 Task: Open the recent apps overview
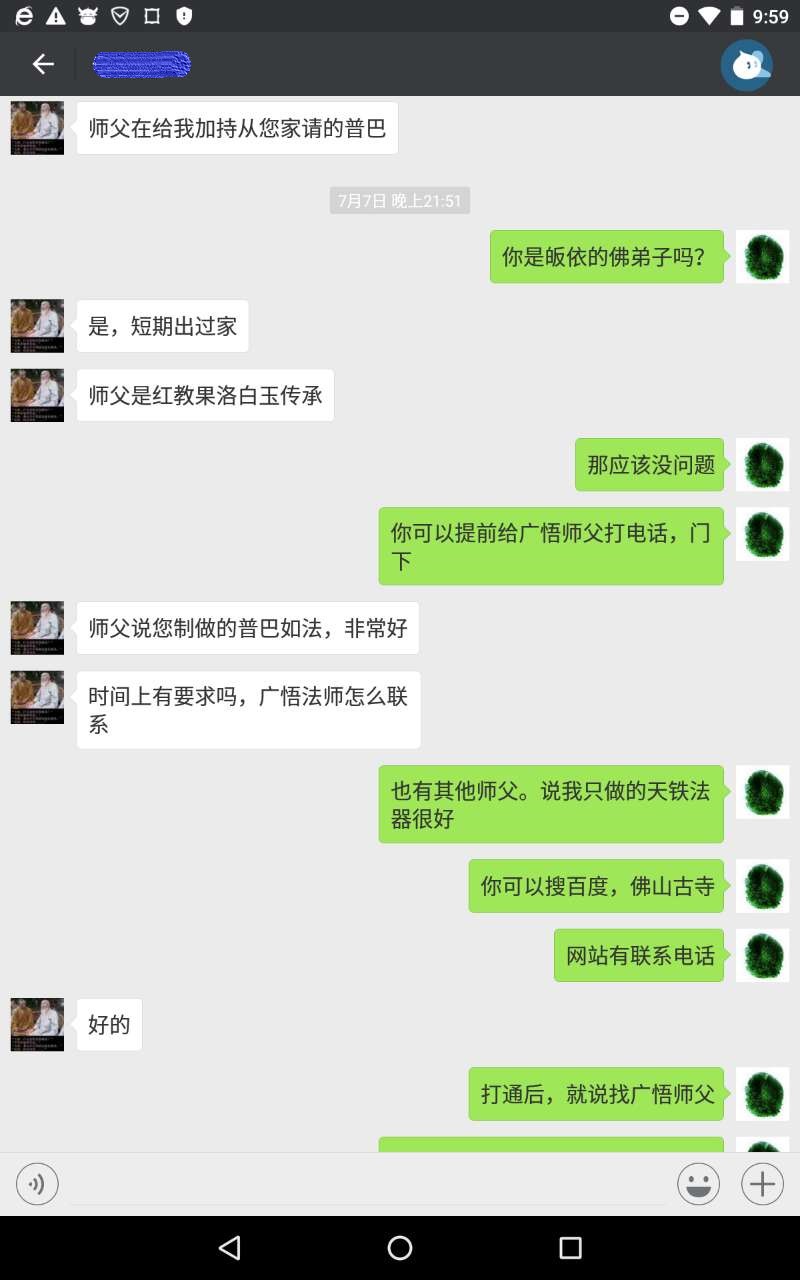click(x=570, y=1247)
